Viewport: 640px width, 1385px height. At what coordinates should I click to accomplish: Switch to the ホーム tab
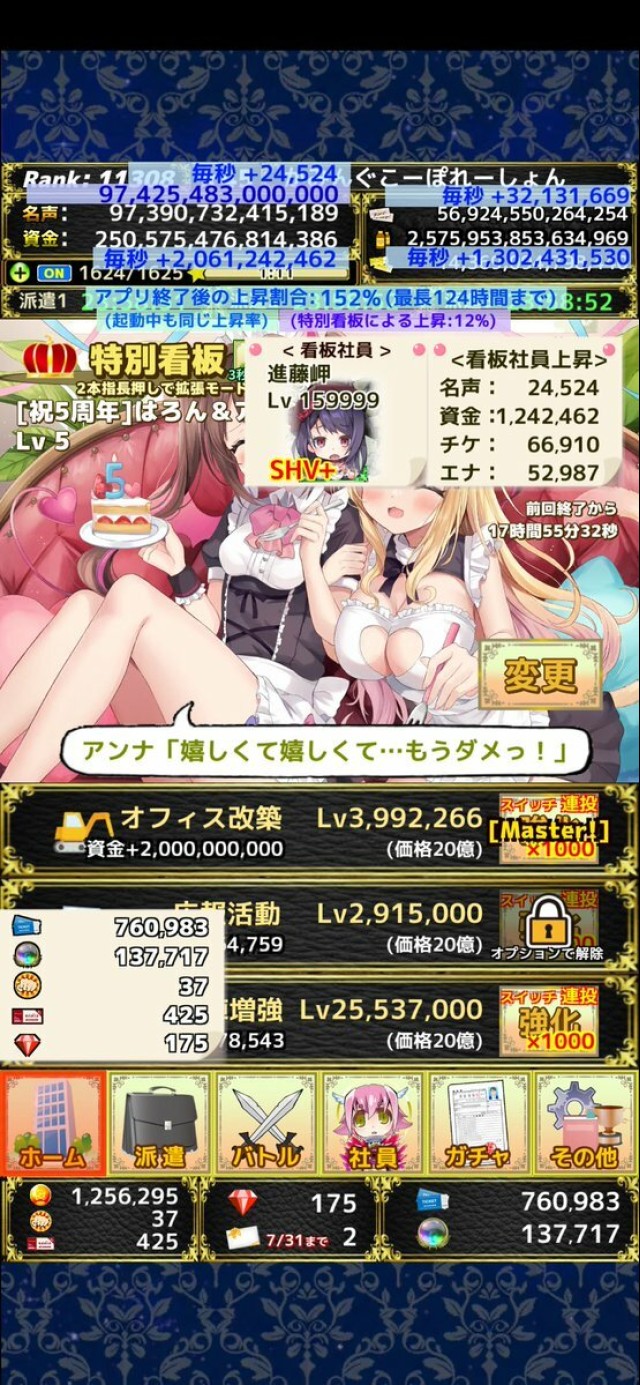tap(55, 1123)
